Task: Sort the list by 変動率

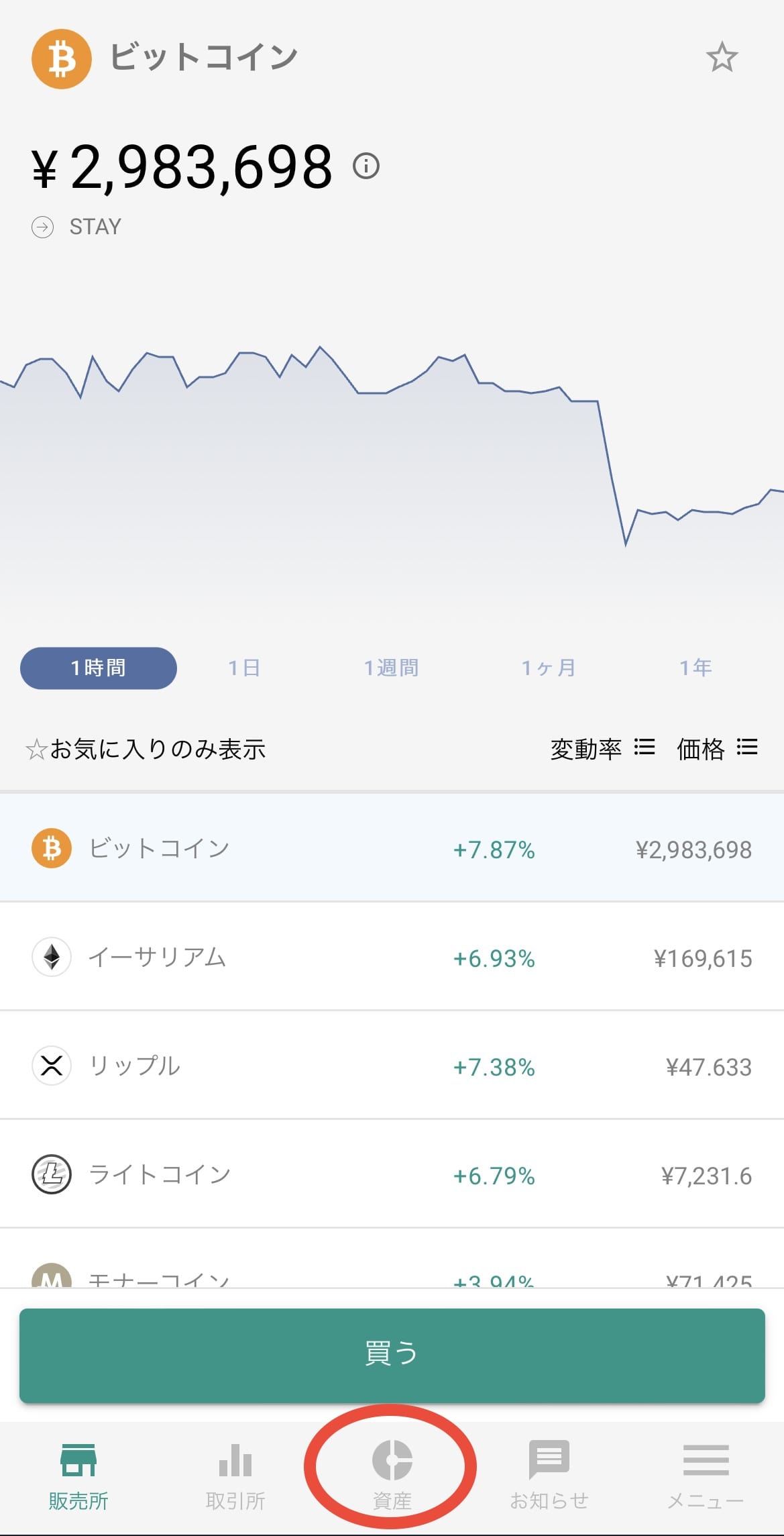Action: [x=602, y=749]
